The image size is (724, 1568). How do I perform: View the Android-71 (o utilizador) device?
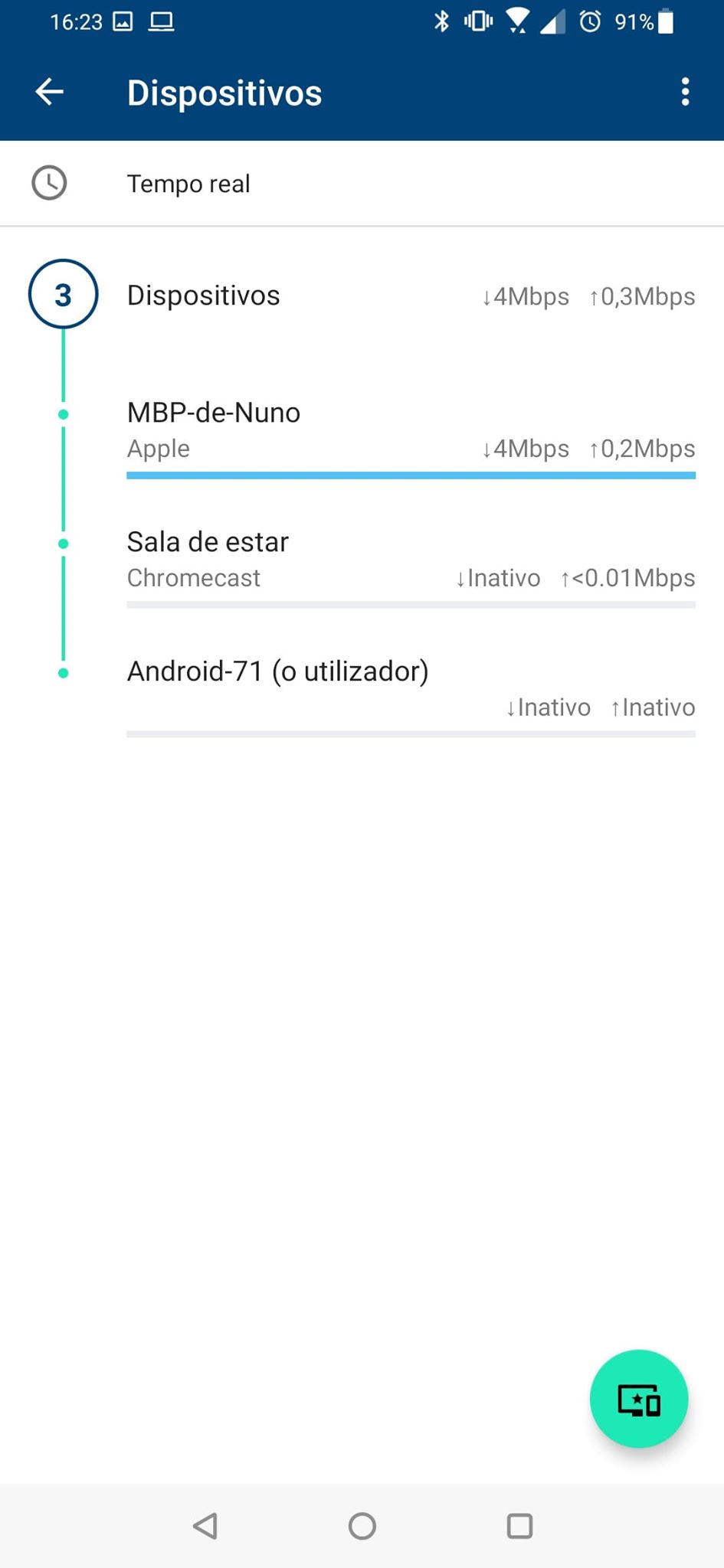(x=411, y=688)
